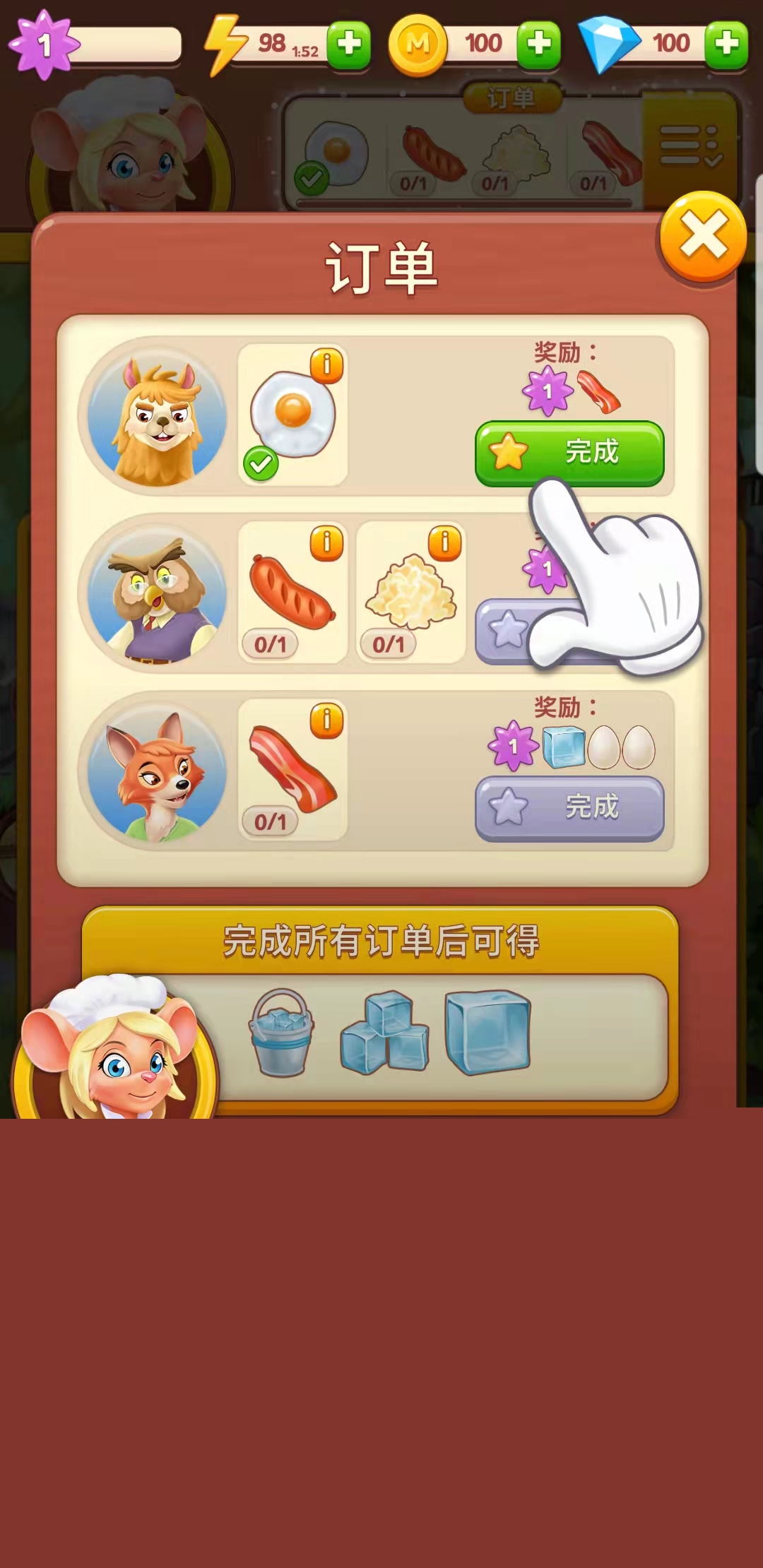The height and width of the screenshot is (1568, 763).
Task: Close the 订单 orders dialog
Action: click(x=702, y=237)
